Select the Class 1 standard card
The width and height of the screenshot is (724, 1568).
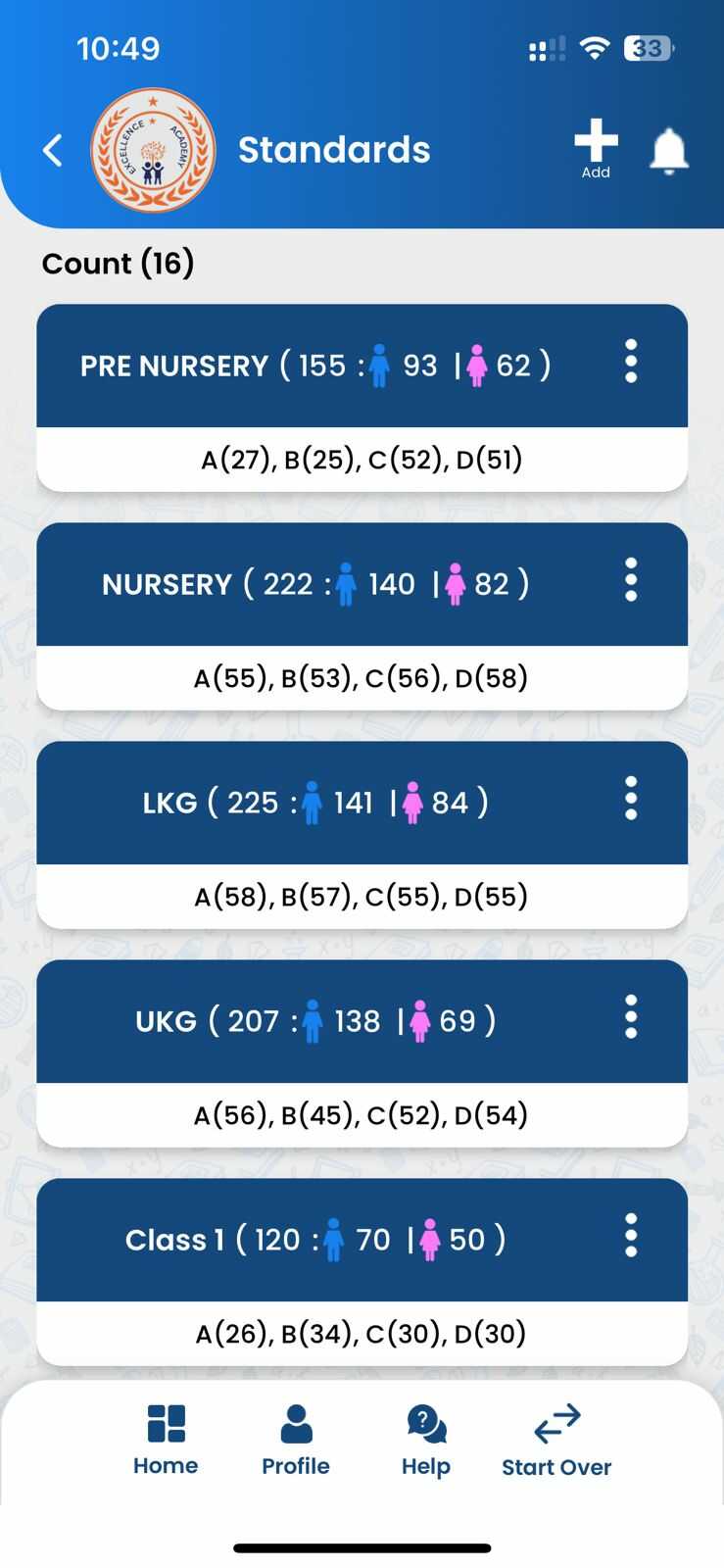point(314,1240)
